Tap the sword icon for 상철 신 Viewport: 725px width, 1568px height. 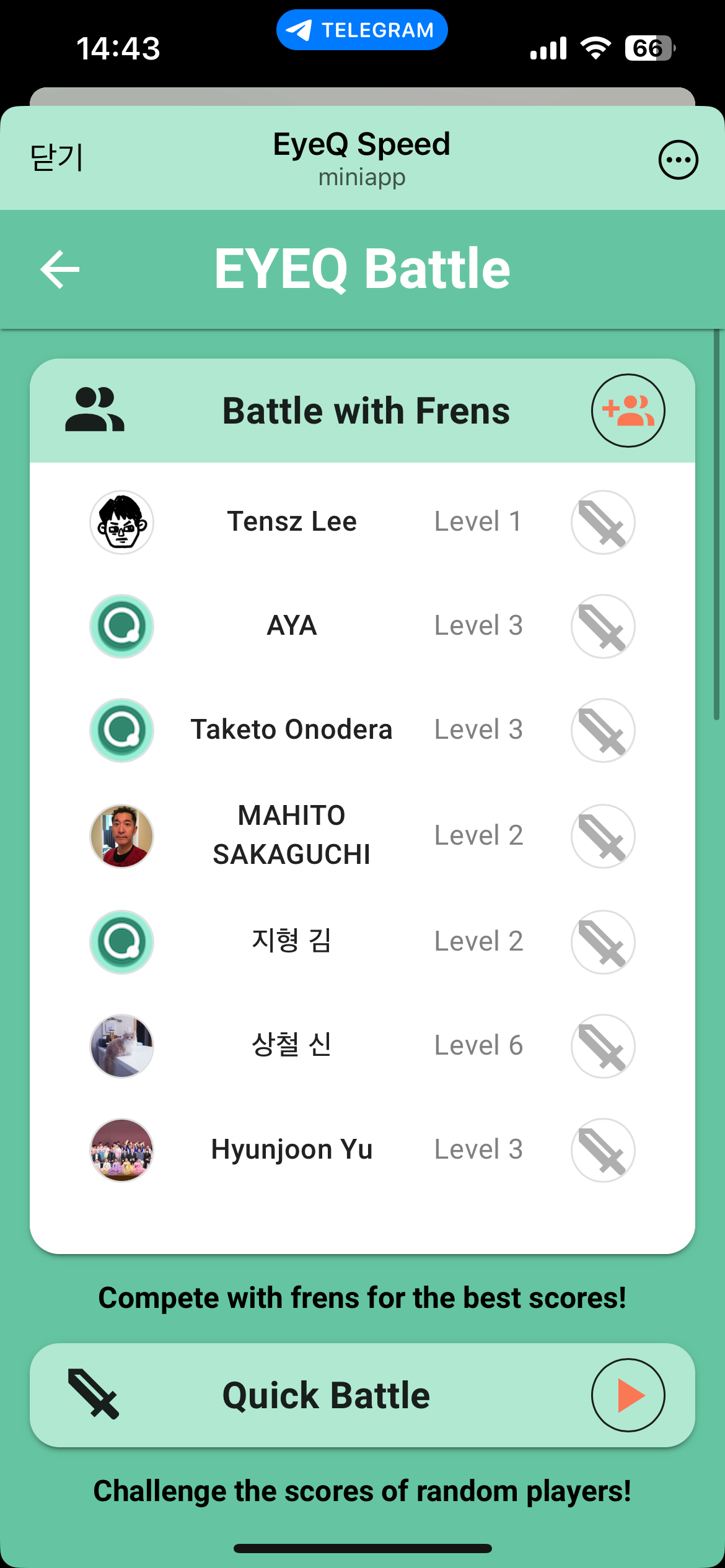pos(603,1046)
